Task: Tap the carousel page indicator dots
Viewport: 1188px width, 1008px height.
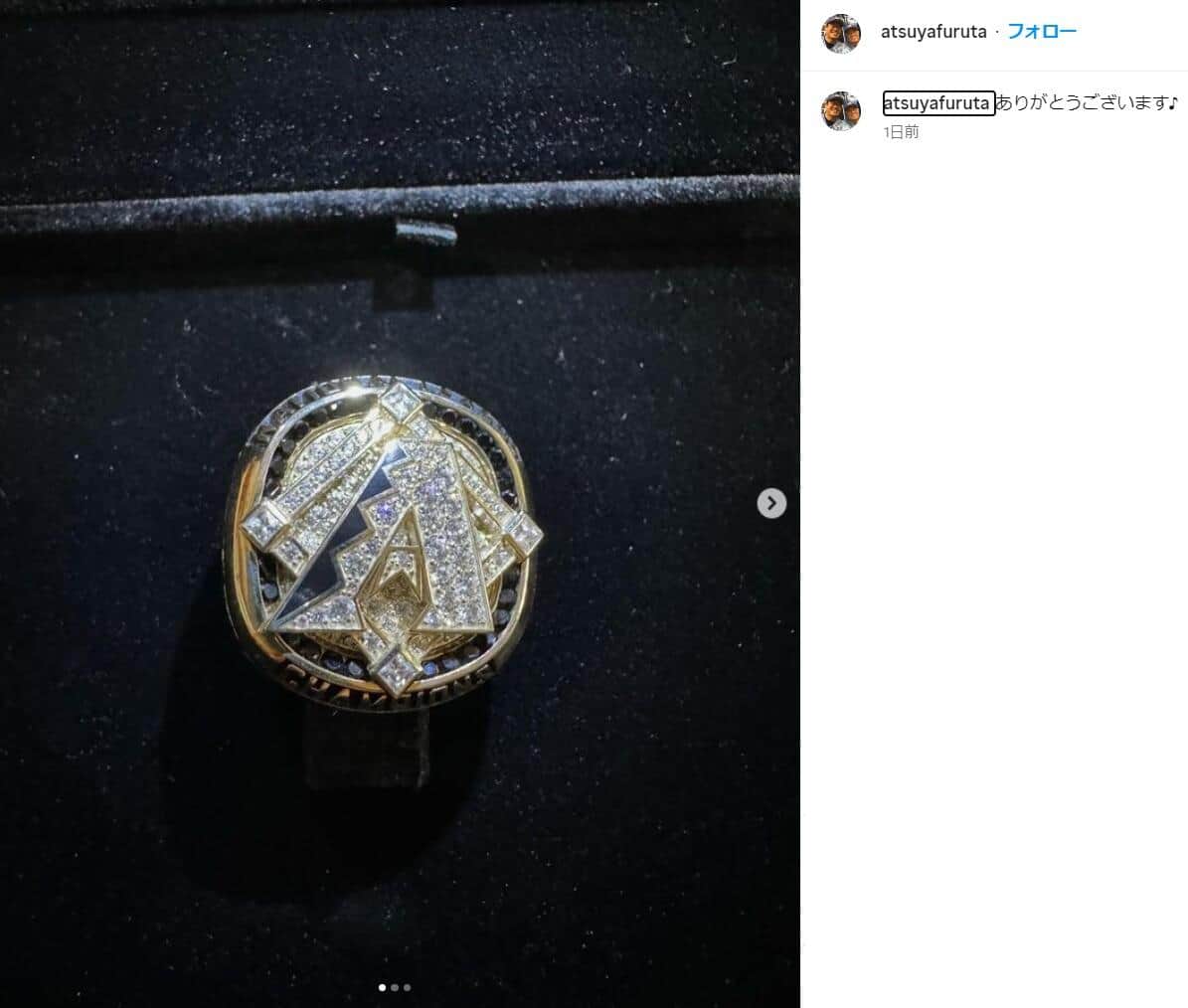Action: (395, 988)
